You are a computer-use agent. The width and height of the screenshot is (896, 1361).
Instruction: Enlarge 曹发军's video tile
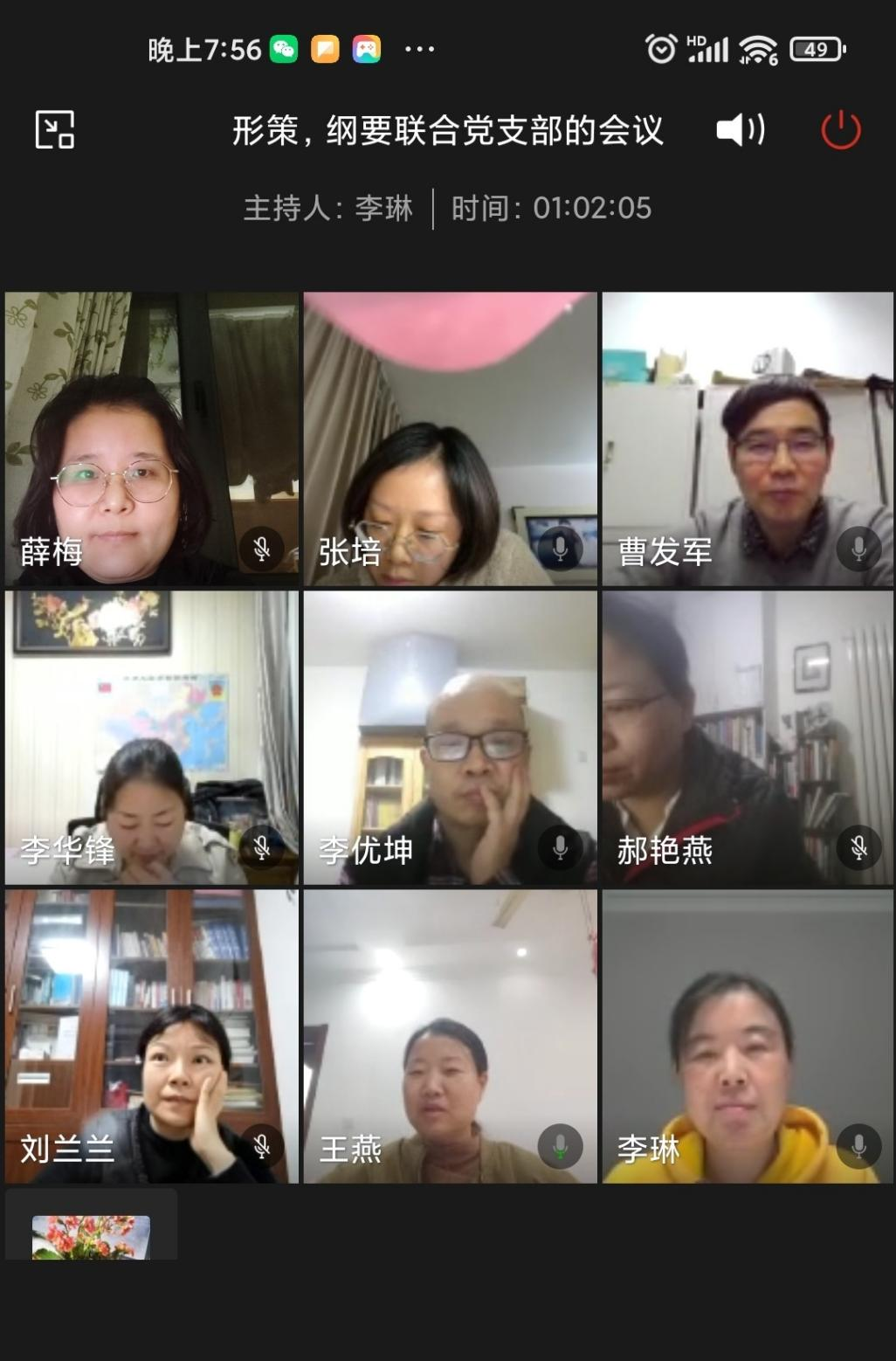point(748,439)
